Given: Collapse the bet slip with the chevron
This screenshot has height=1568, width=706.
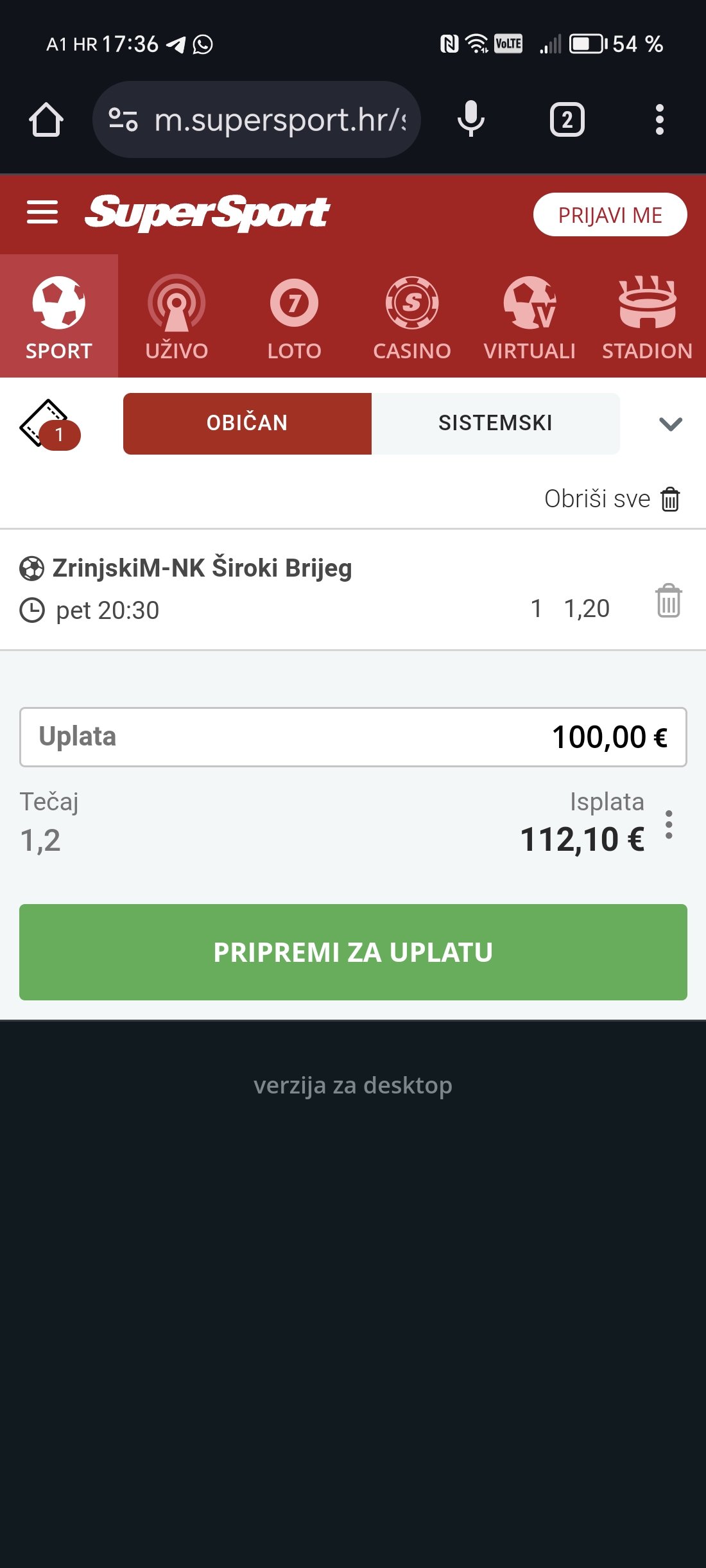Looking at the screenshot, I should click(x=670, y=424).
